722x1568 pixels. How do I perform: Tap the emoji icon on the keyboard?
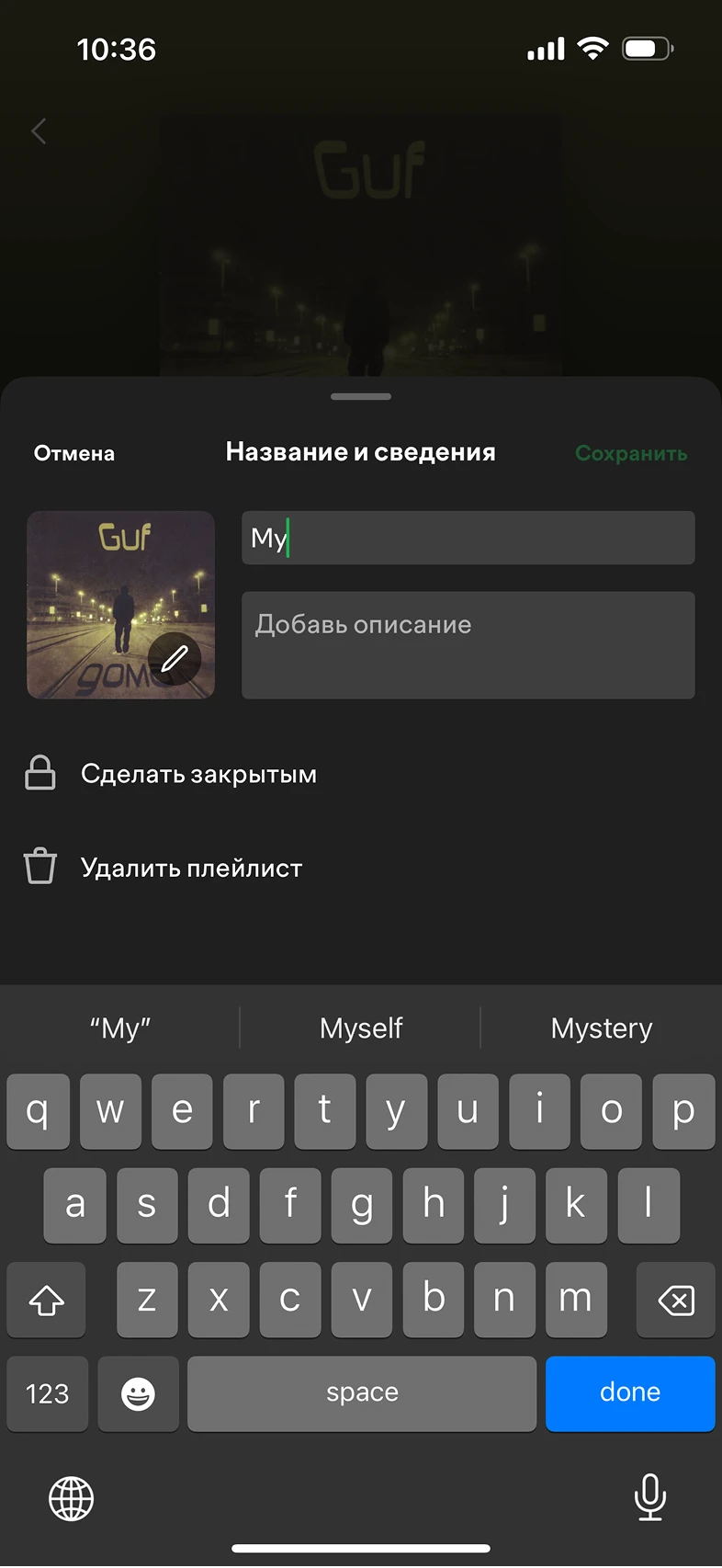coord(138,1393)
